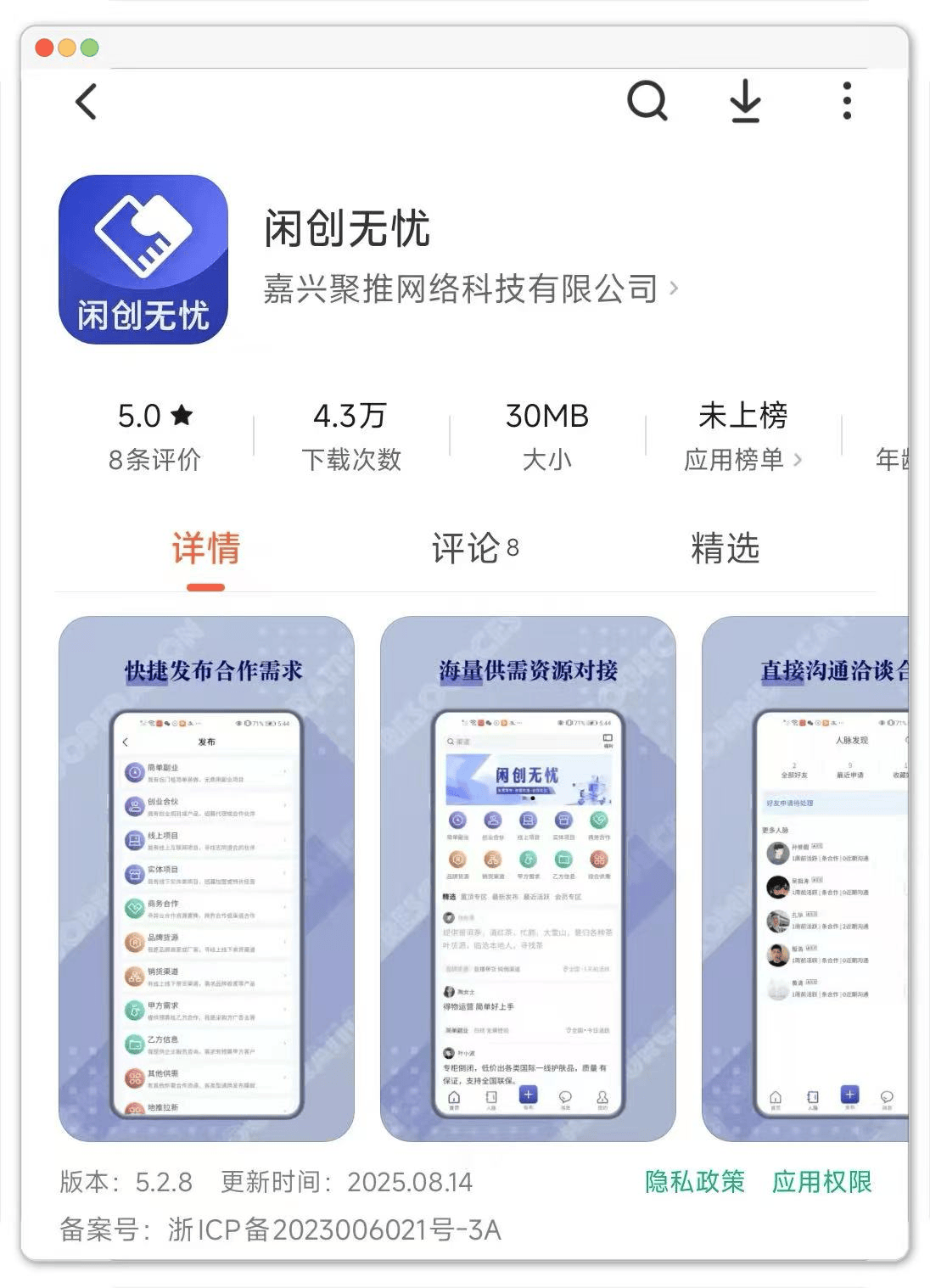Open the downloads manager icon

pyautogui.click(x=745, y=101)
